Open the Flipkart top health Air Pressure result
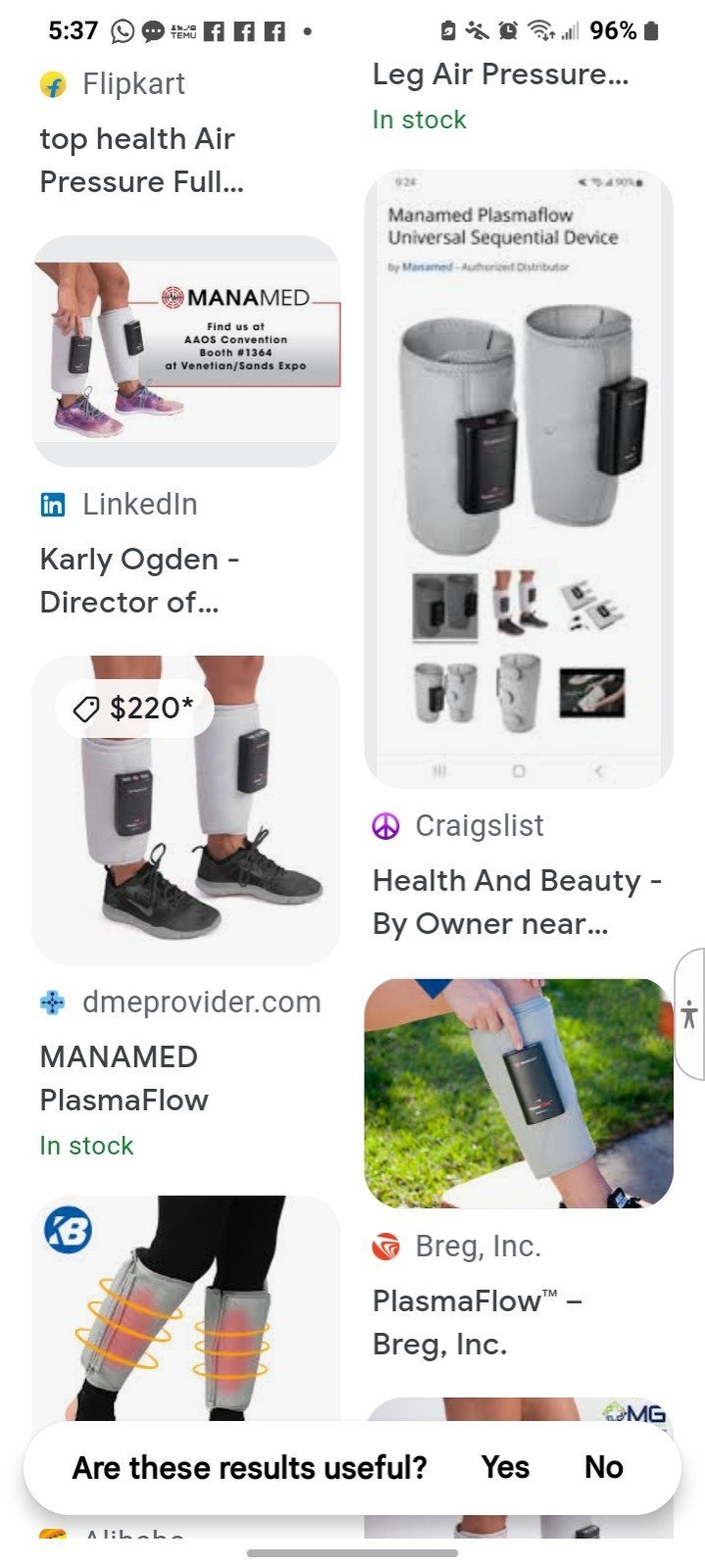 click(142, 160)
